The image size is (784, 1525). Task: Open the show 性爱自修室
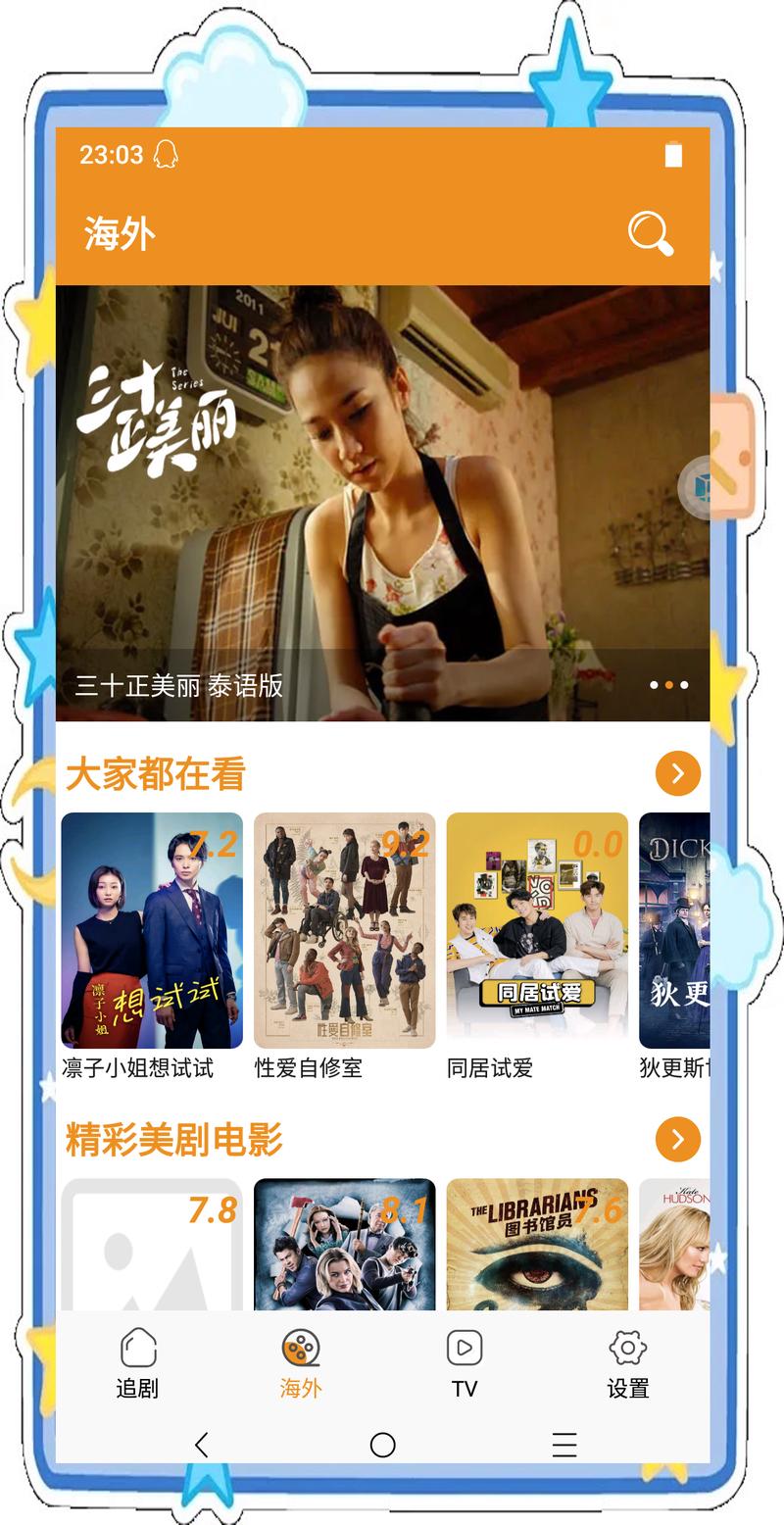[x=344, y=930]
